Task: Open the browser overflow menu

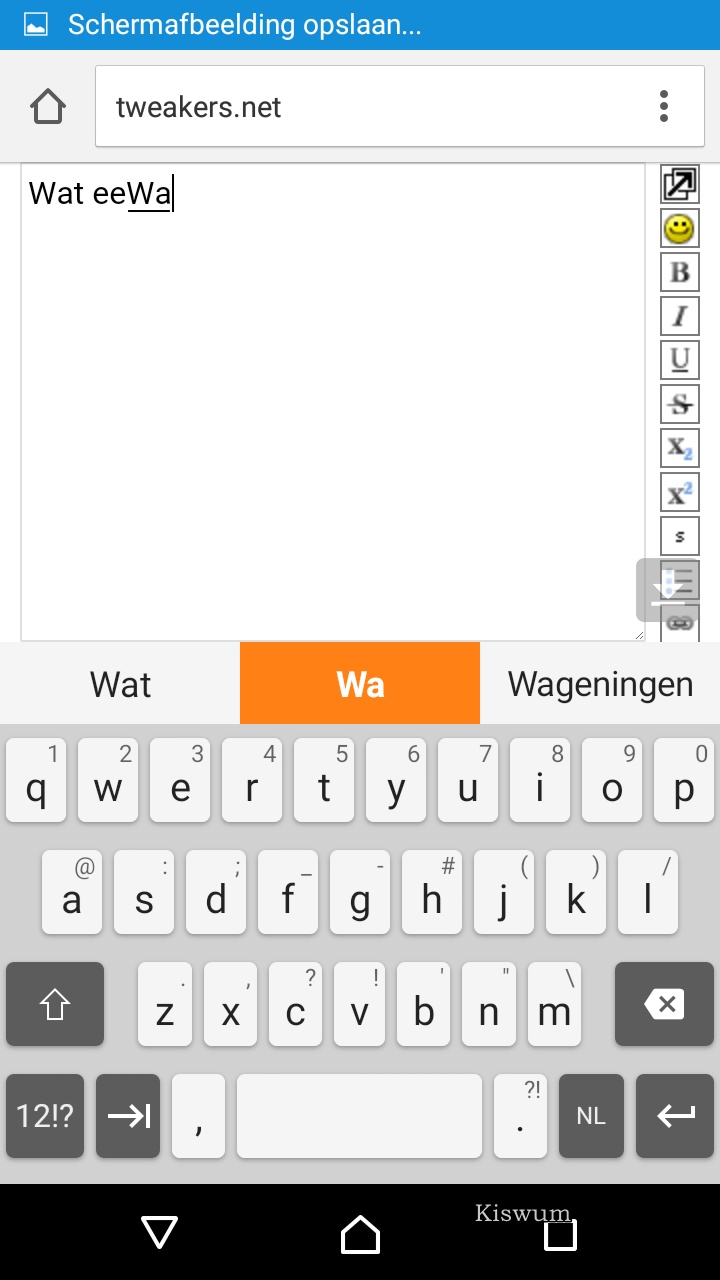Action: pos(664,106)
